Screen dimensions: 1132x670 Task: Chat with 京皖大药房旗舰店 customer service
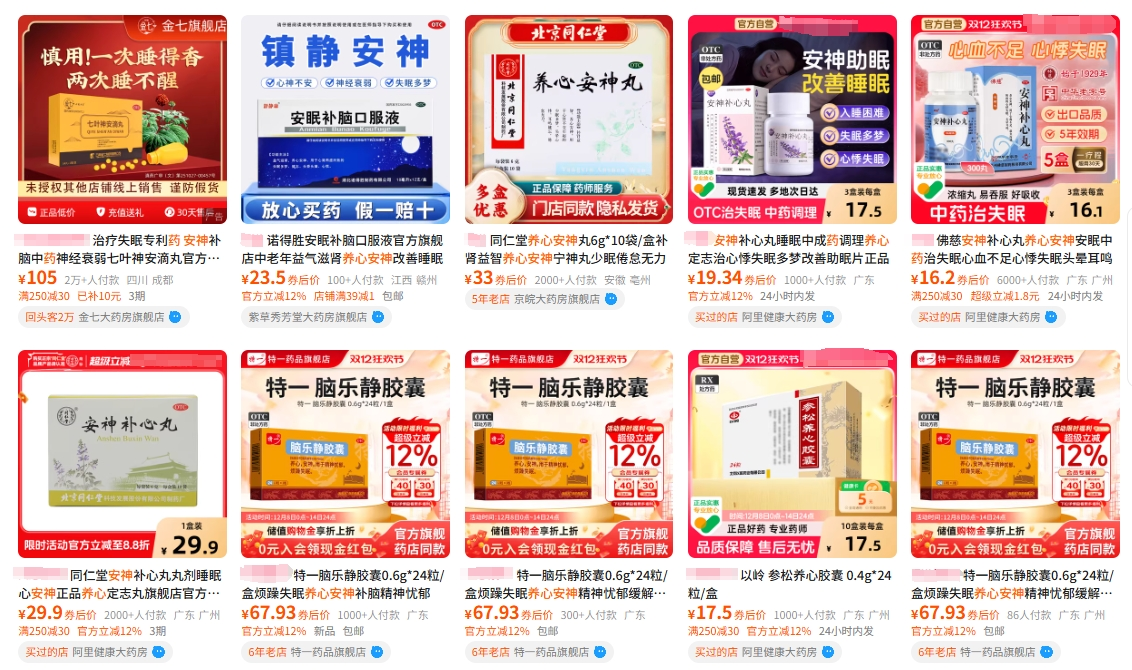click(611, 299)
